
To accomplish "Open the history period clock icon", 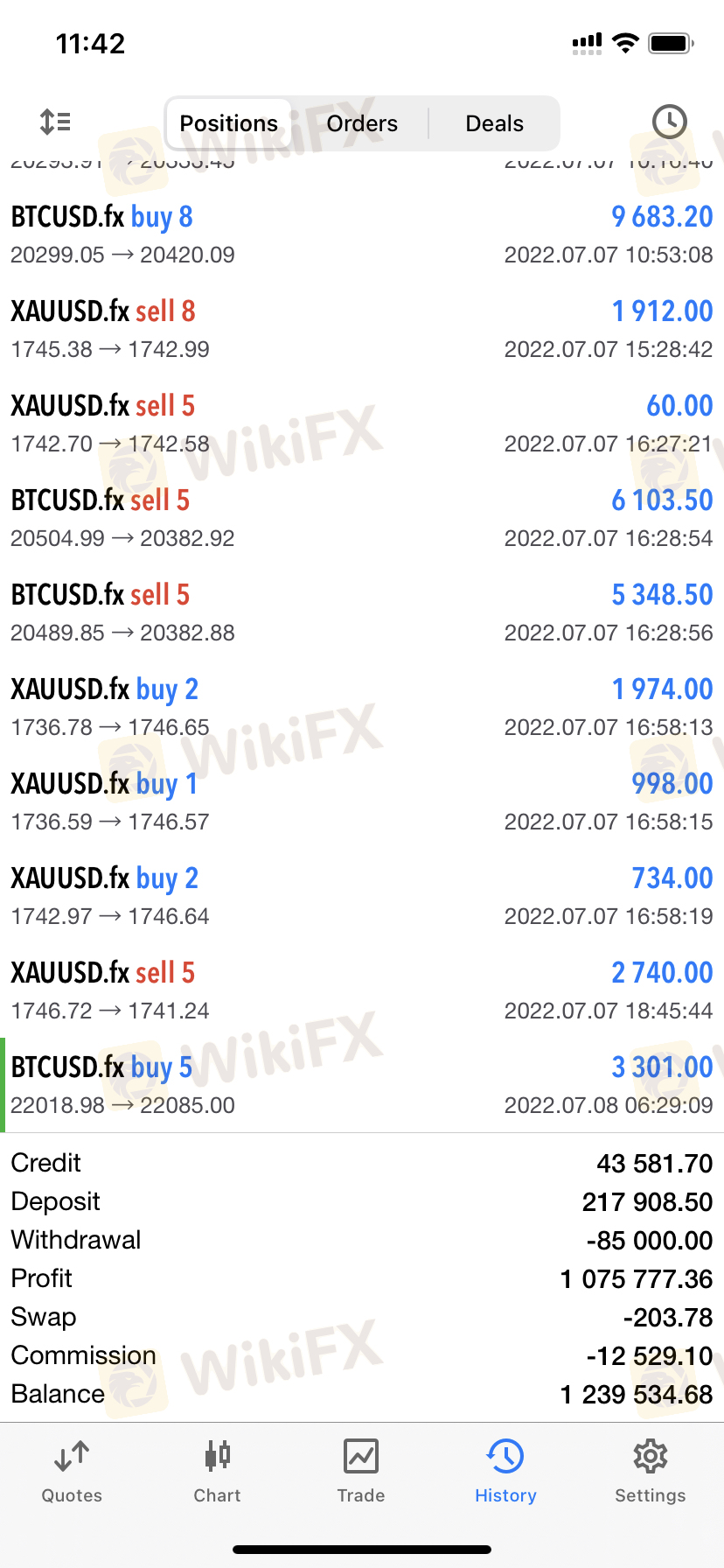I will coord(669,122).
